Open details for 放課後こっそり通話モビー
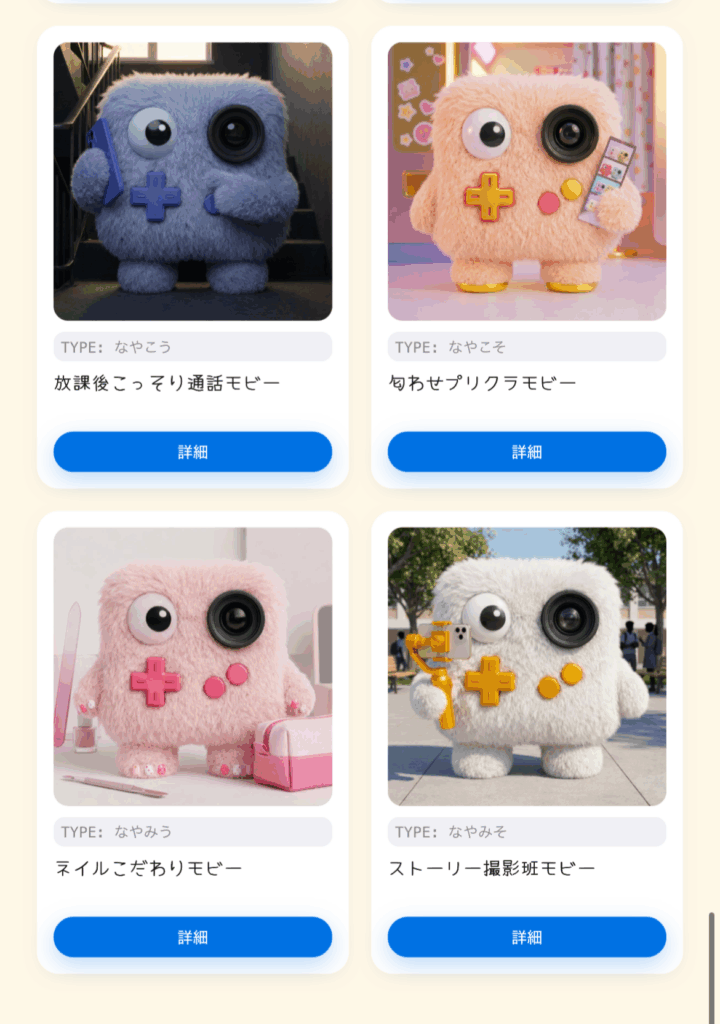Viewport: 720px width, 1024px height. [x=192, y=451]
